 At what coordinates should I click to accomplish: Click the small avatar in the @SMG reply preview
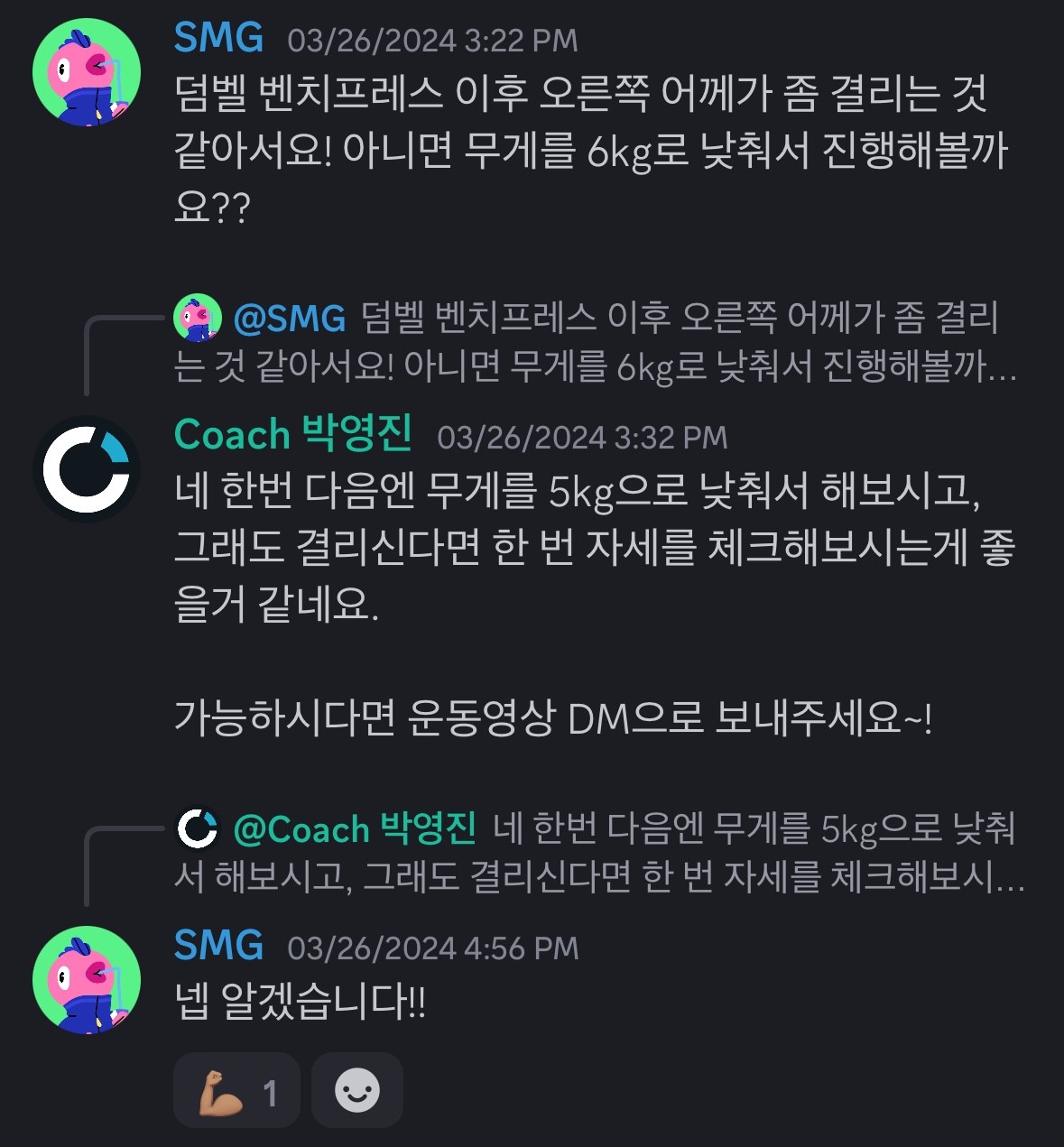[x=199, y=318]
